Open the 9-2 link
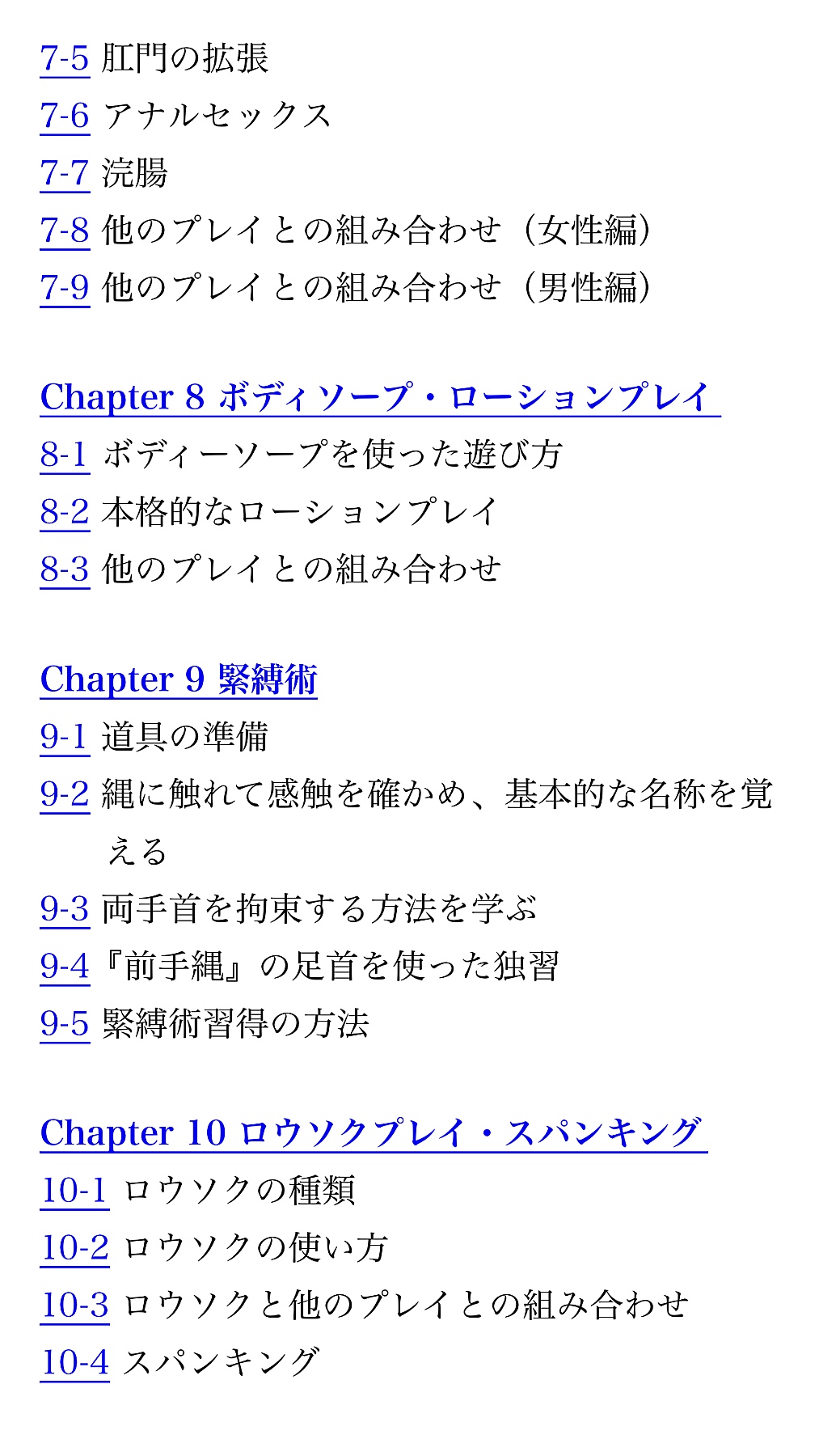 [65, 795]
